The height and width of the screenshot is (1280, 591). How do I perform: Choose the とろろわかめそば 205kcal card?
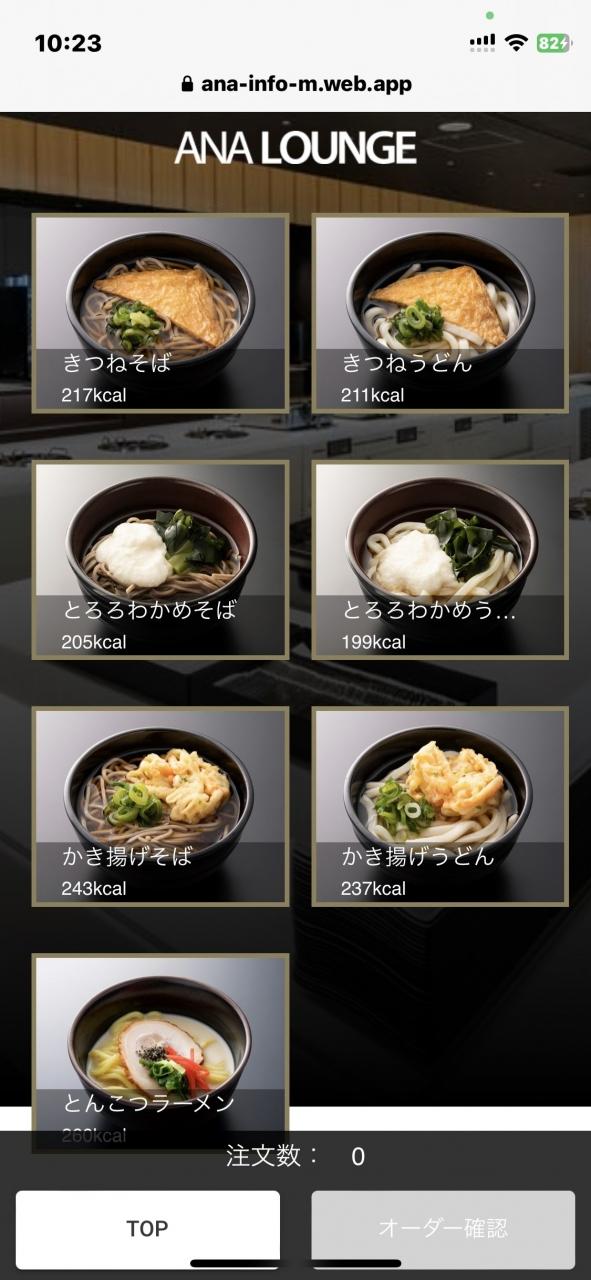(160, 559)
